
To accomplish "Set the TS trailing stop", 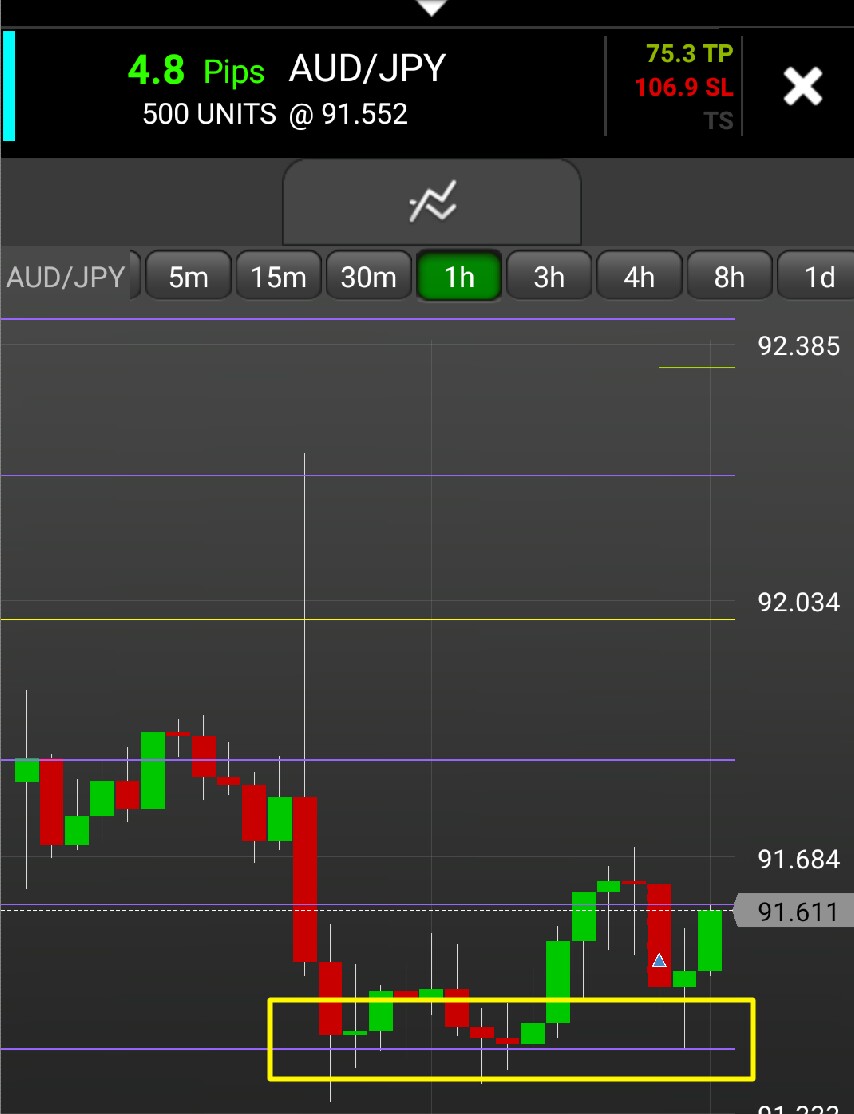I will click(718, 121).
